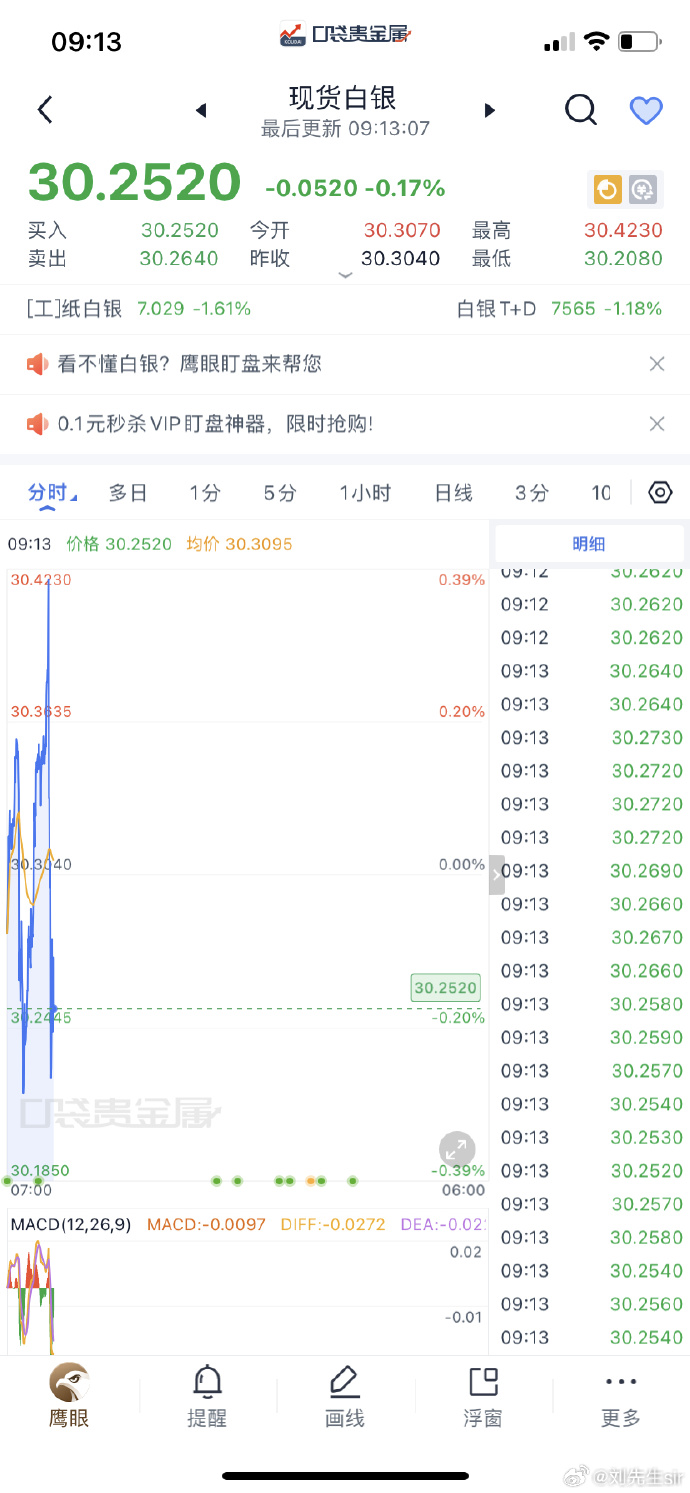This screenshot has height=1493, width=690.
Task: Switch chart to 多日 view
Action: (x=128, y=493)
